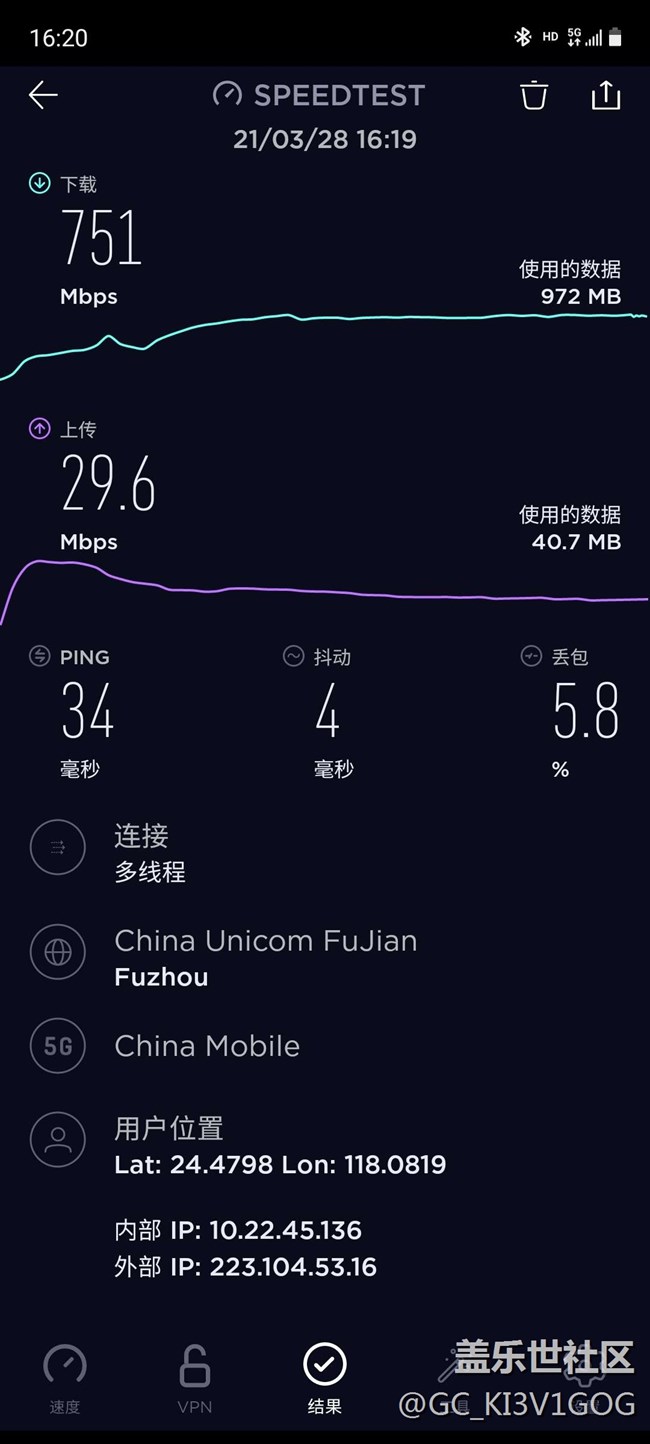Delete this test result with the trash icon
The image size is (650, 1444).
[x=534, y=96]
